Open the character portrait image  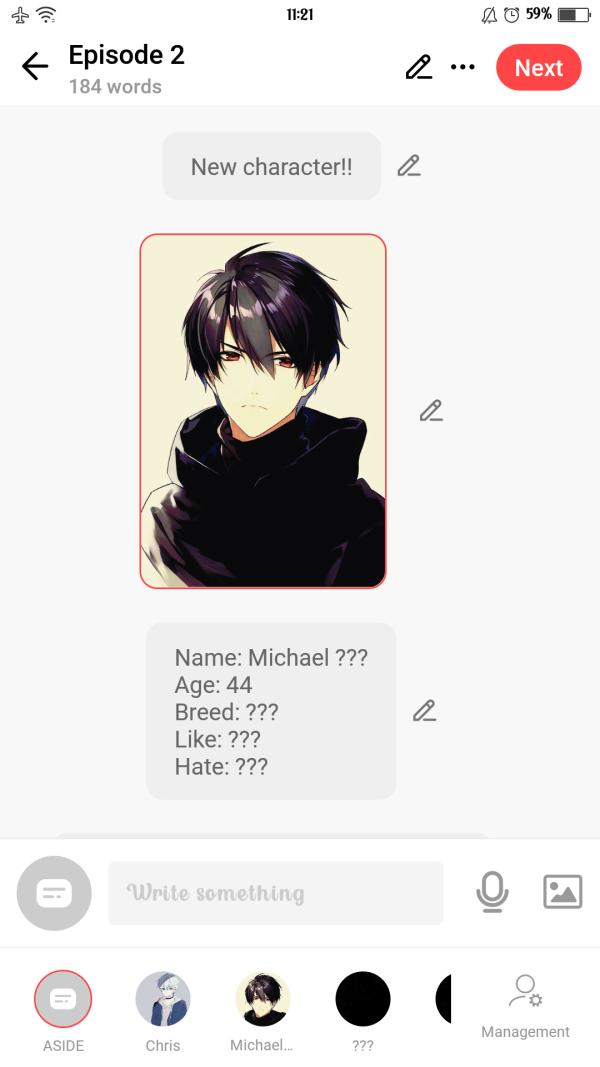coord(262,410)
